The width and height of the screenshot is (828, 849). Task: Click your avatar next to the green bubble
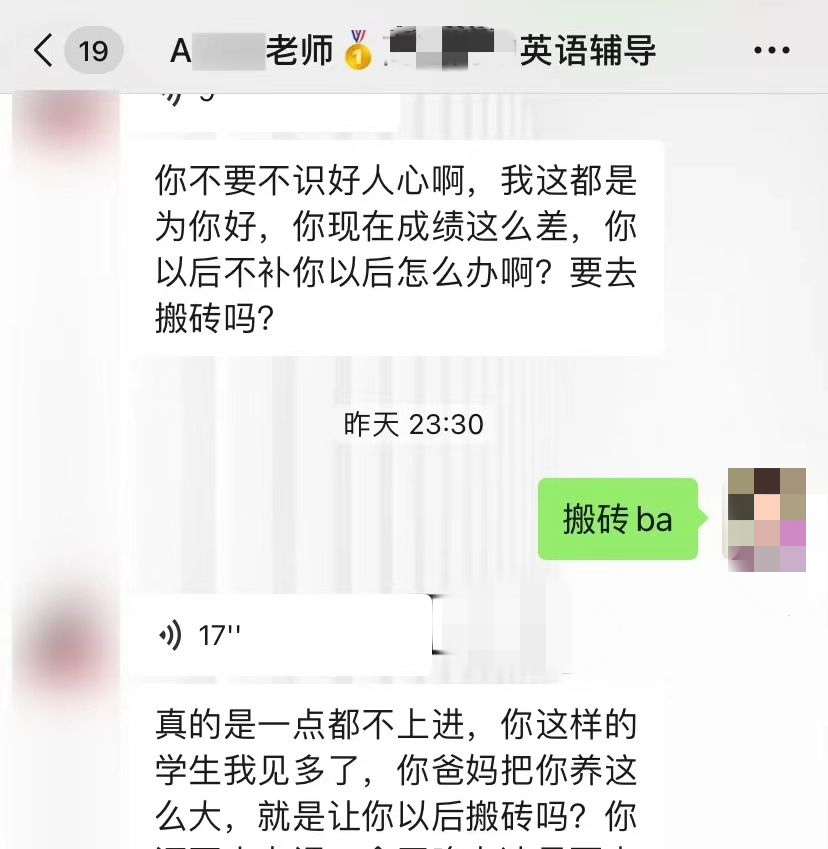tap(768, 519)
